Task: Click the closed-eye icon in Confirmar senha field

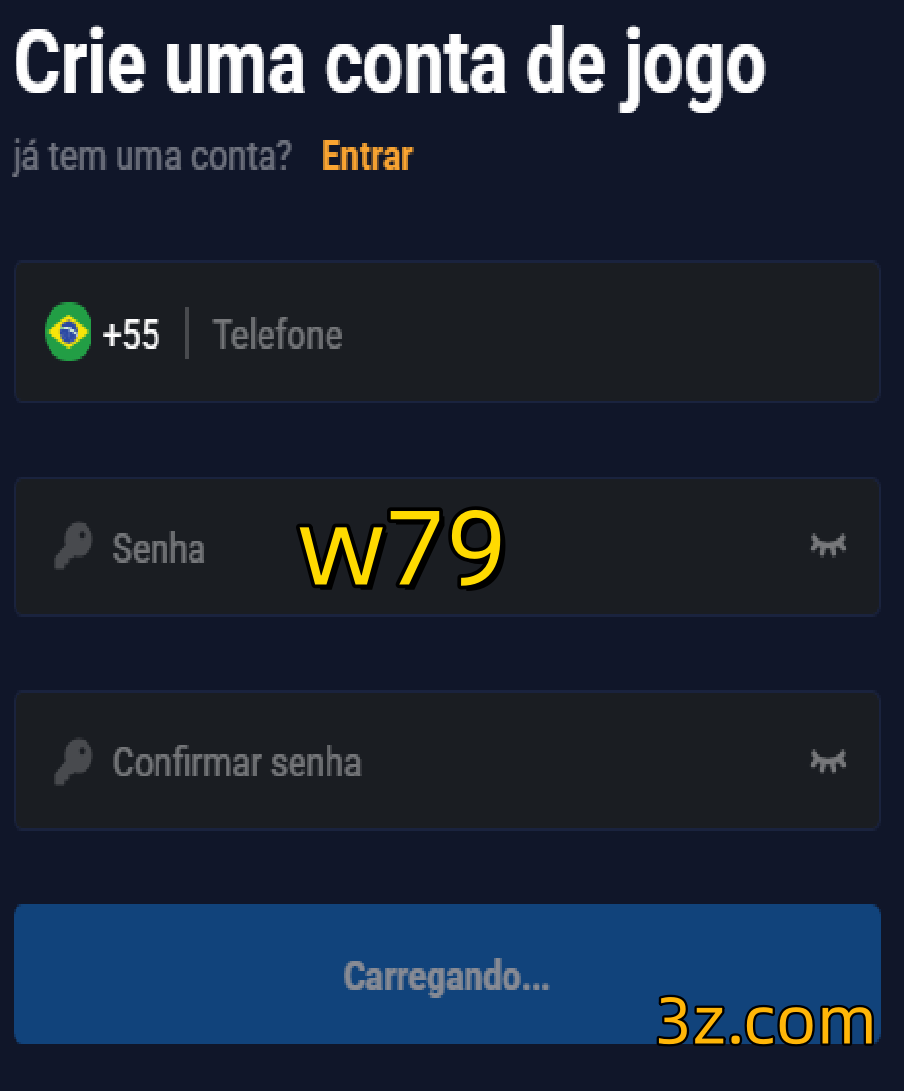Action: pos(827,761)
